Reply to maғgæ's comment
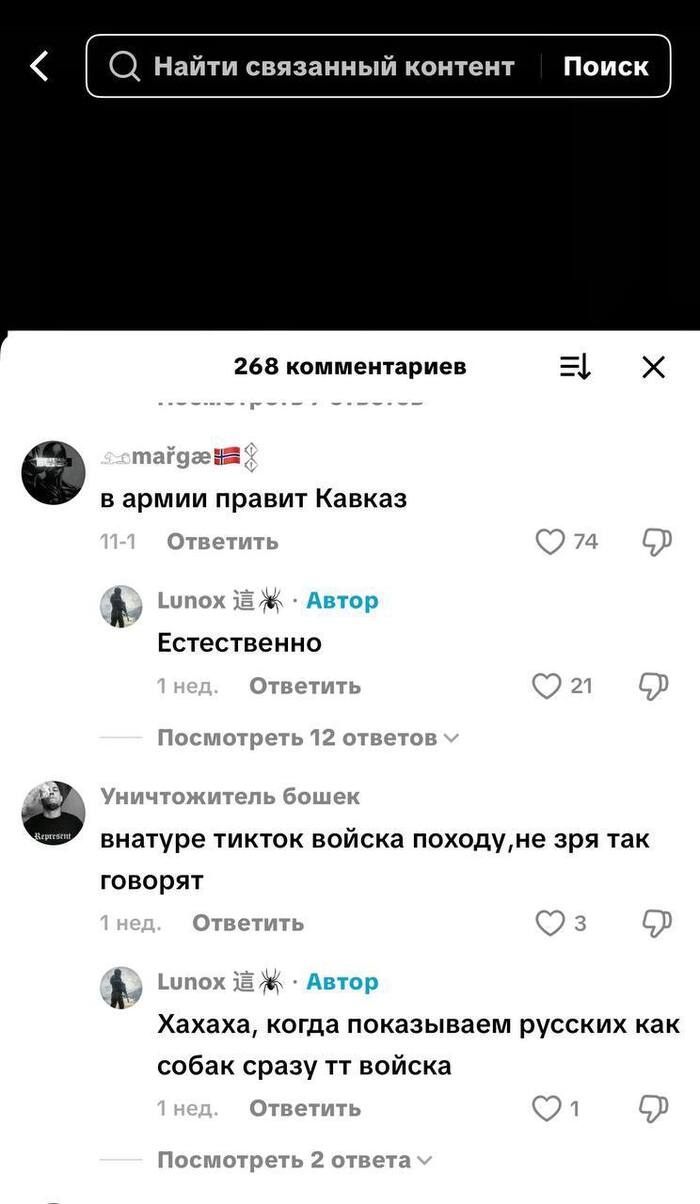The width and height of the screenshot is (700, 1204). click(x=222, y=542)
